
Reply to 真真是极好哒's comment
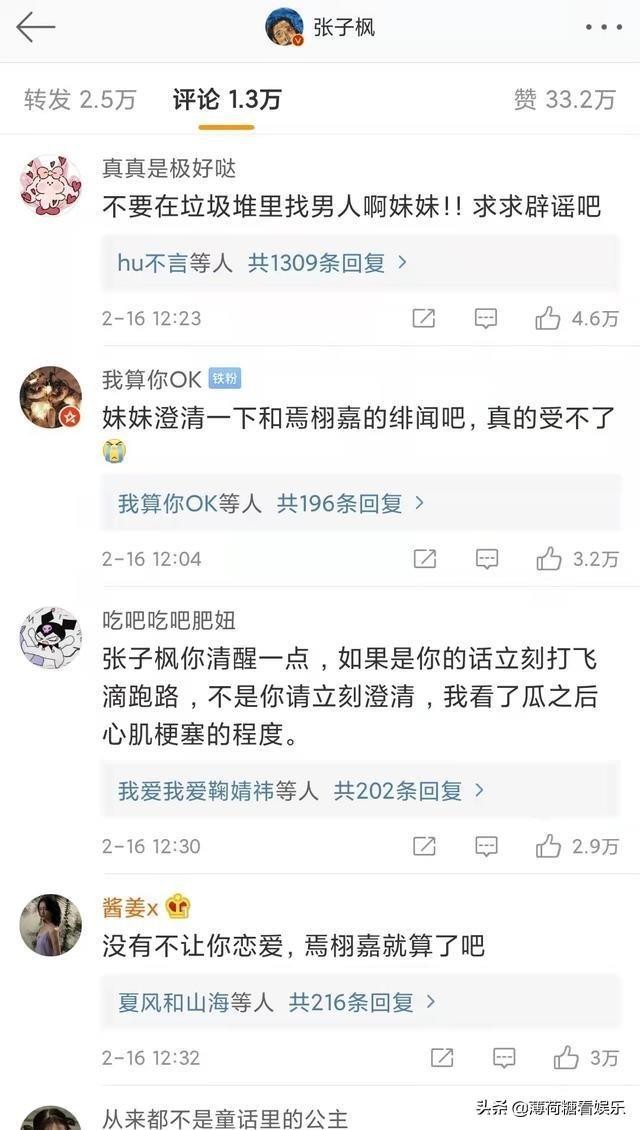coord(486,319)
